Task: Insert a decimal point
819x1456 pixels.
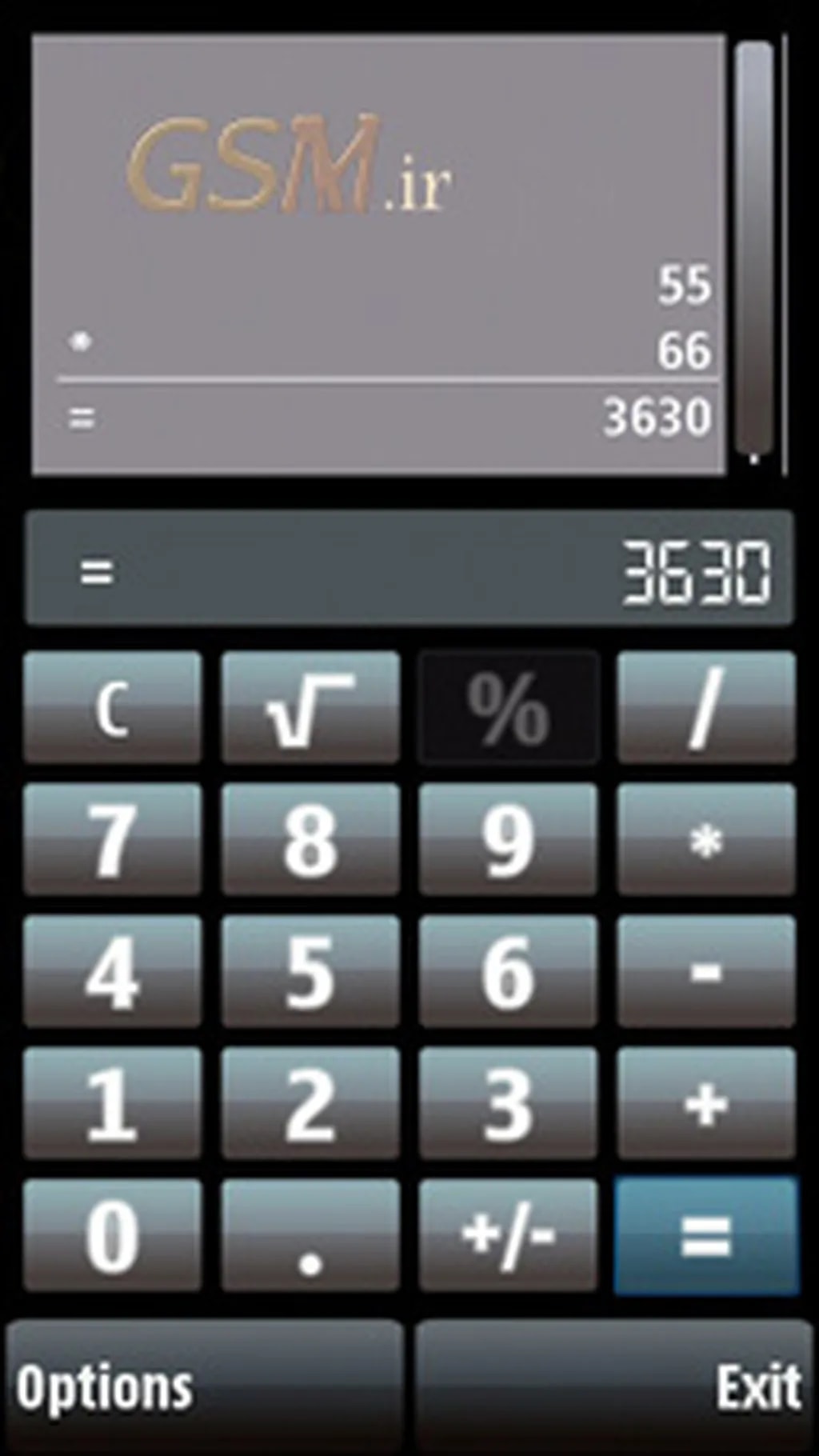Action: (x=310, y=1234)
